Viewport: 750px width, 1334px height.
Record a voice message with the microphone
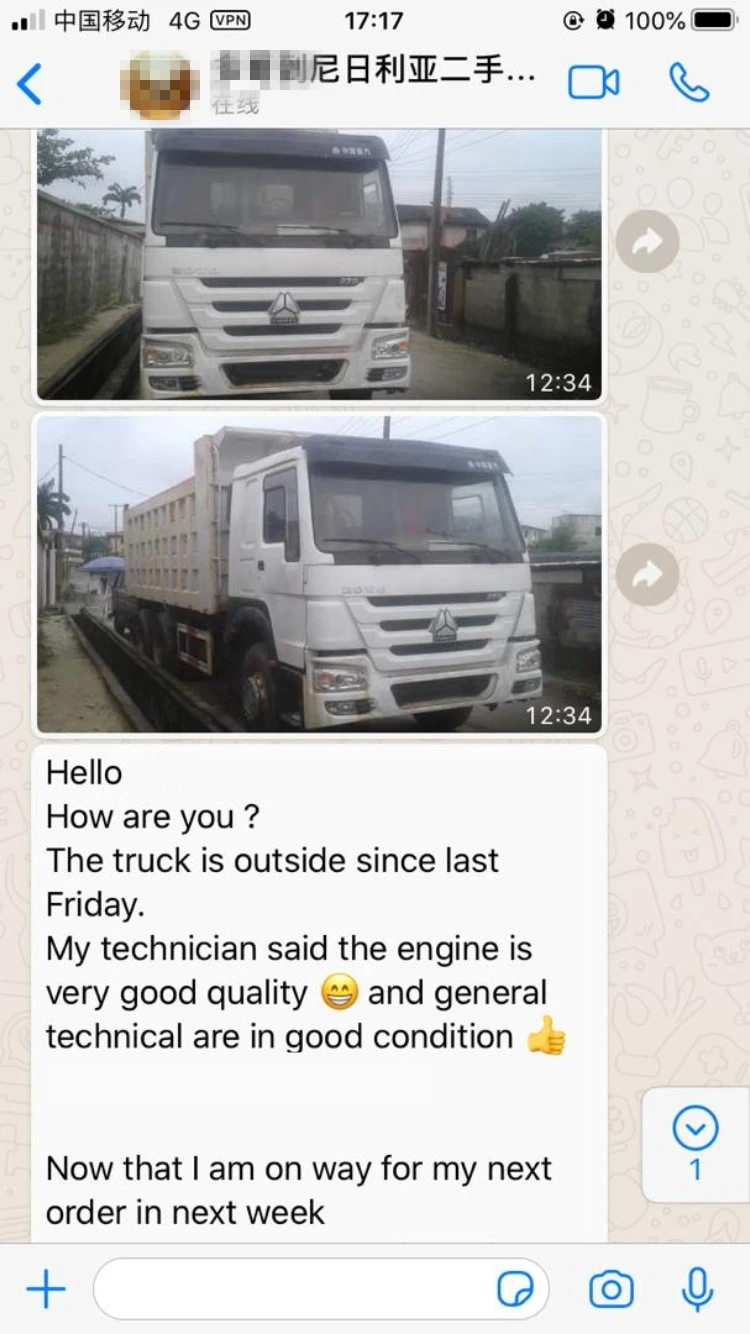click(697, 1290)
